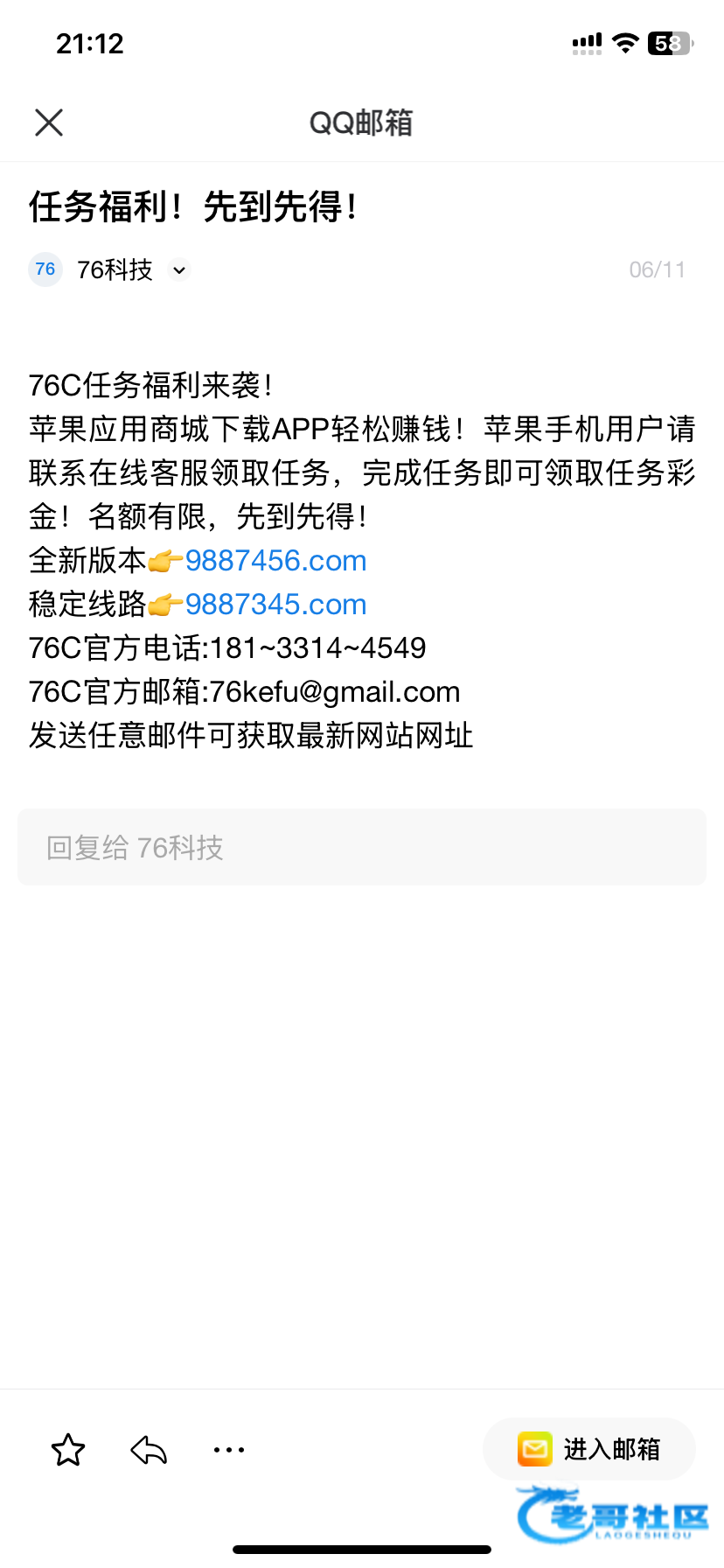
Task: Close the QQ邮箱 email view
Action: 49,122
